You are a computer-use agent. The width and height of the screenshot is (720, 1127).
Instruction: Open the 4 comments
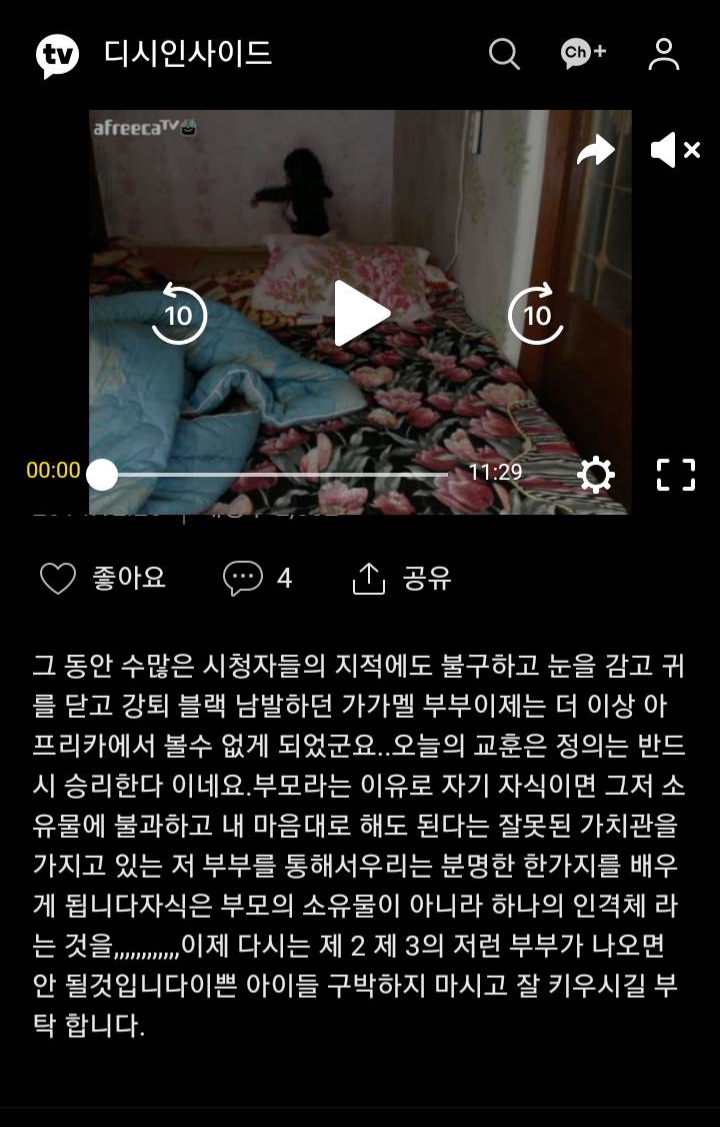pos(257,578)
